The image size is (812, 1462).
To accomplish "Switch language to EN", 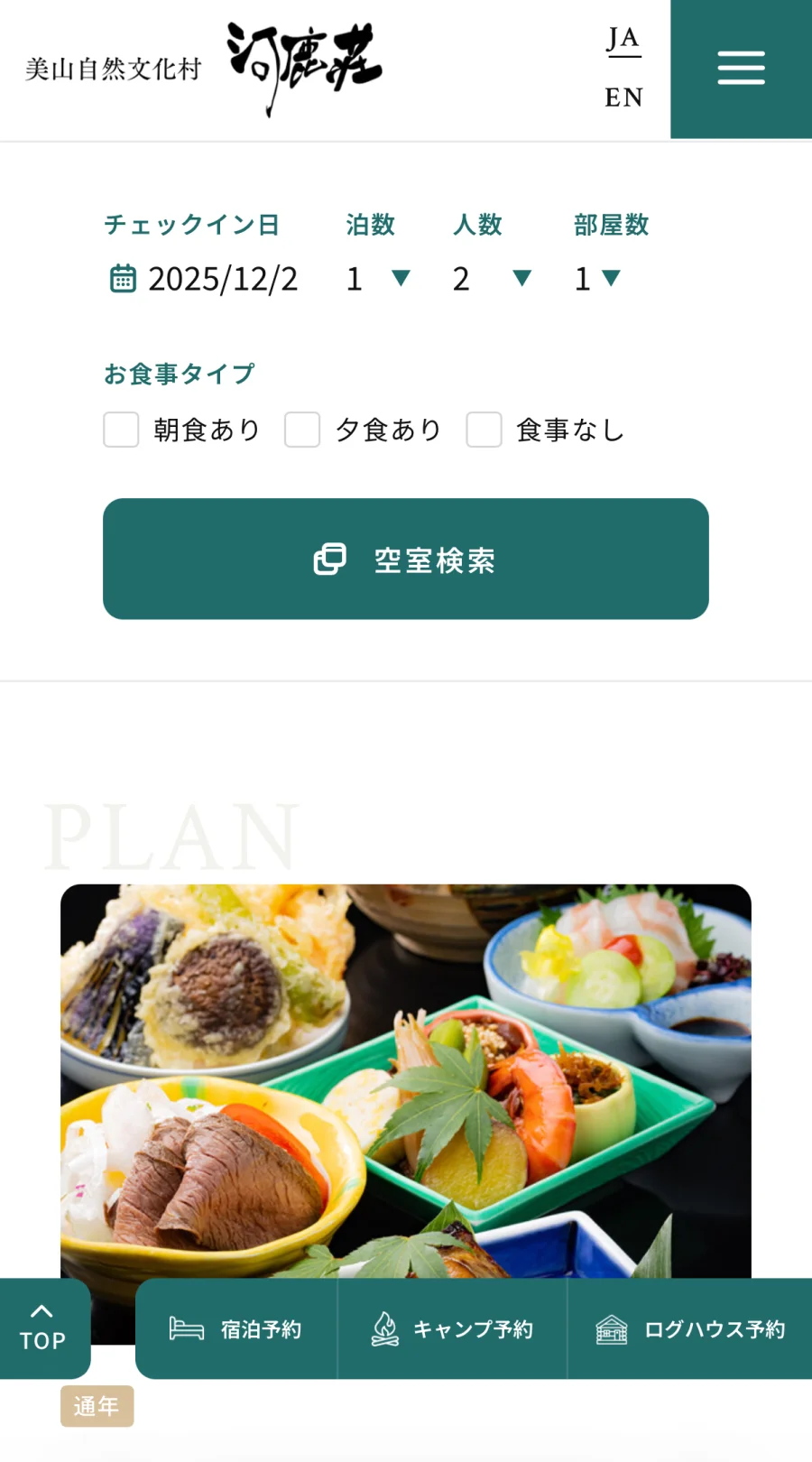I will click(623, 97).
